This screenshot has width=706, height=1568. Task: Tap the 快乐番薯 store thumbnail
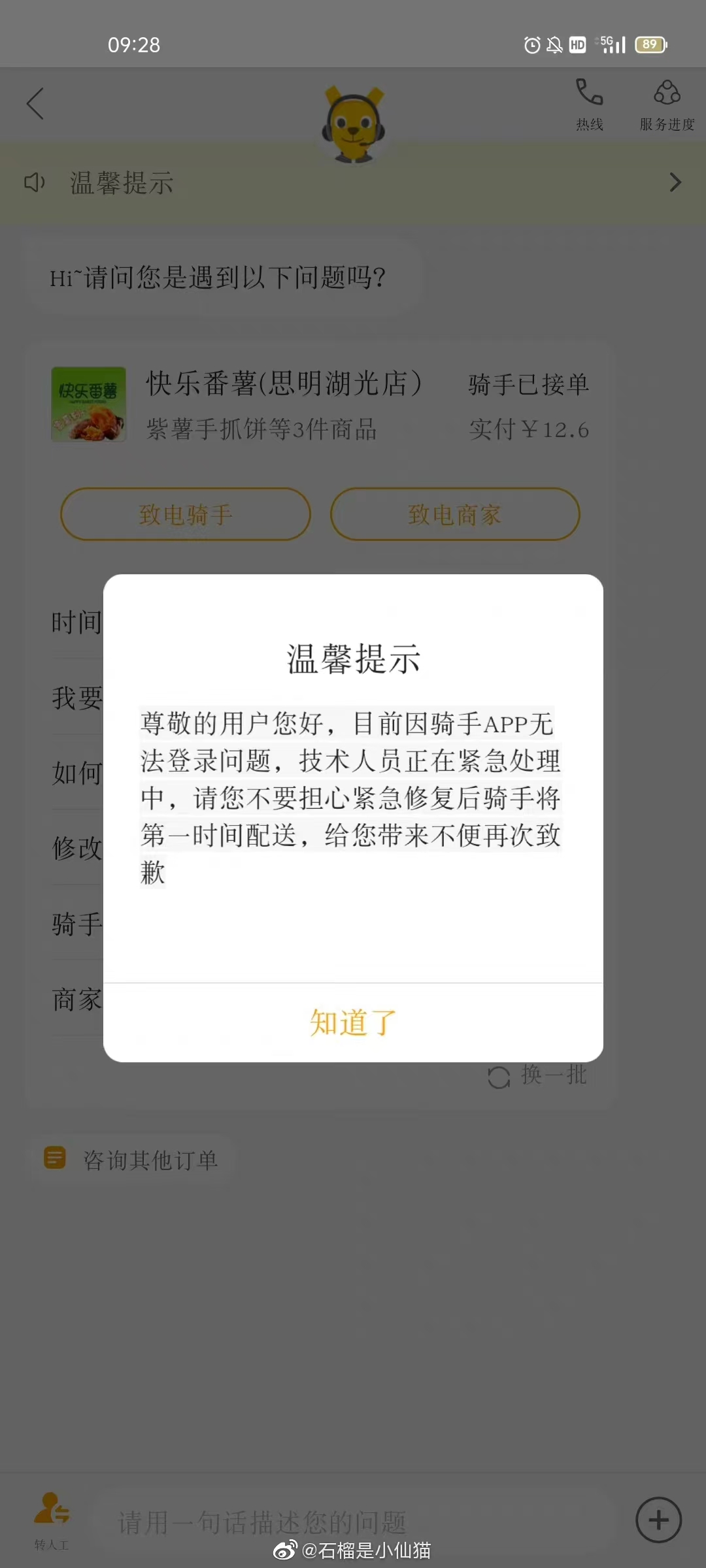point(89,404)
